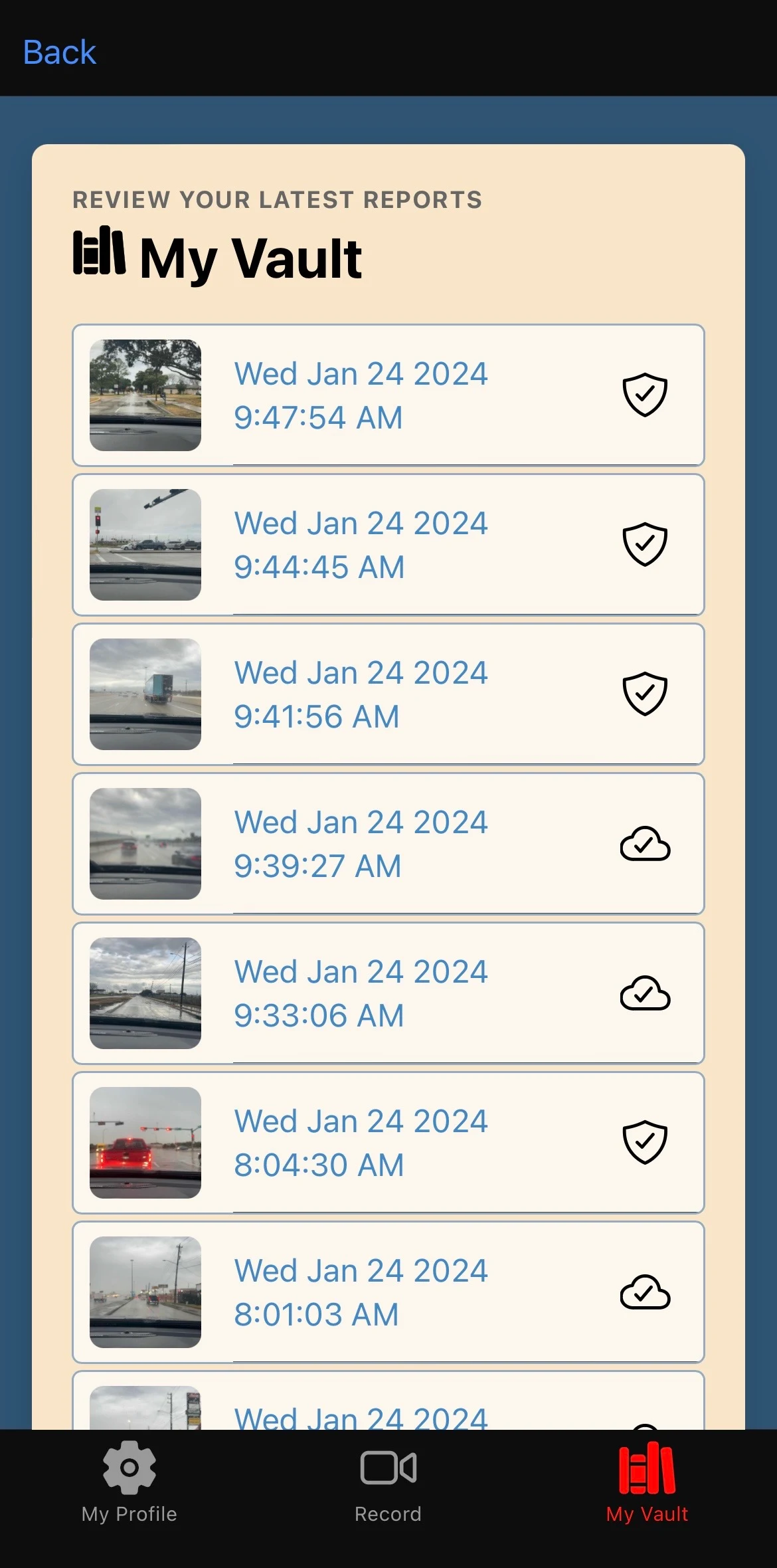777x1568 pixels.
Task: Tap the shield check icon for 9:47:54 AM
Action: click(645, 395)
